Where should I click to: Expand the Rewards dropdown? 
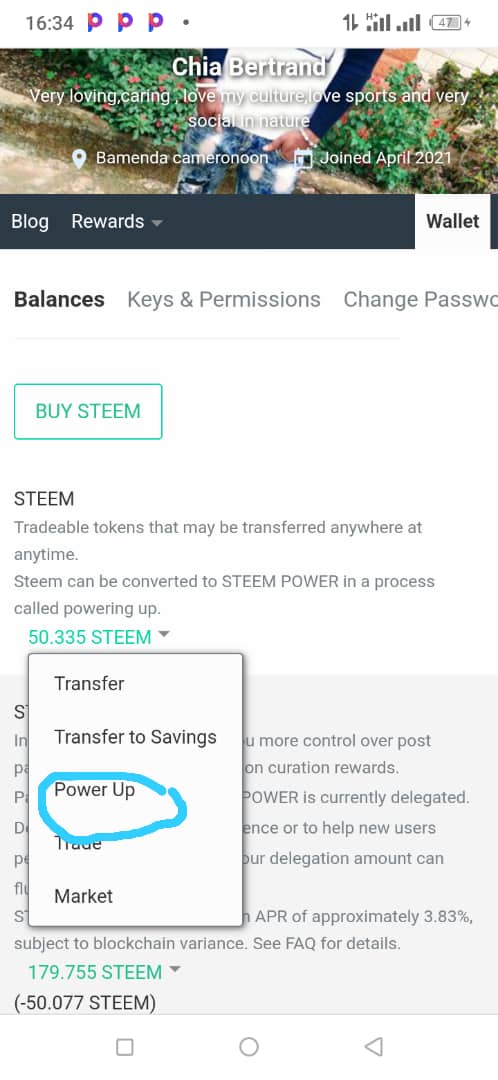117,222
